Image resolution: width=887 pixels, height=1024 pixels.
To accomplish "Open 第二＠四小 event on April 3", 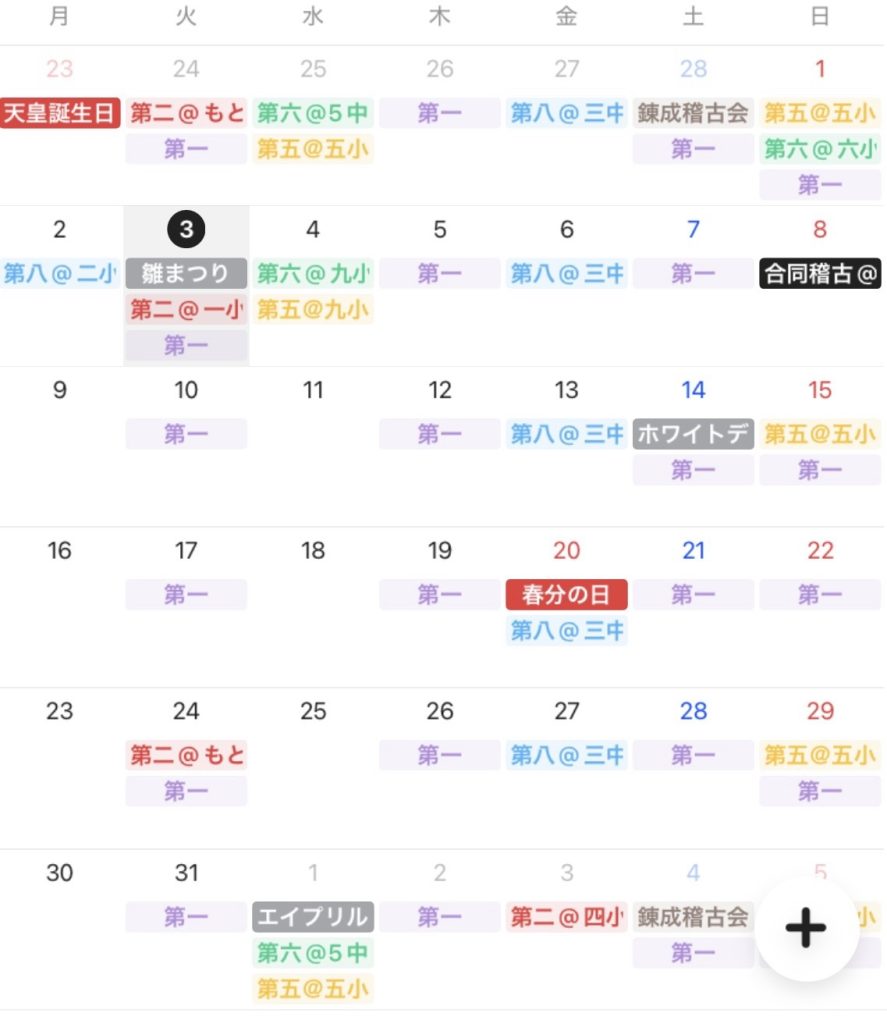I will pyautogui.click(x=566, y=917).
